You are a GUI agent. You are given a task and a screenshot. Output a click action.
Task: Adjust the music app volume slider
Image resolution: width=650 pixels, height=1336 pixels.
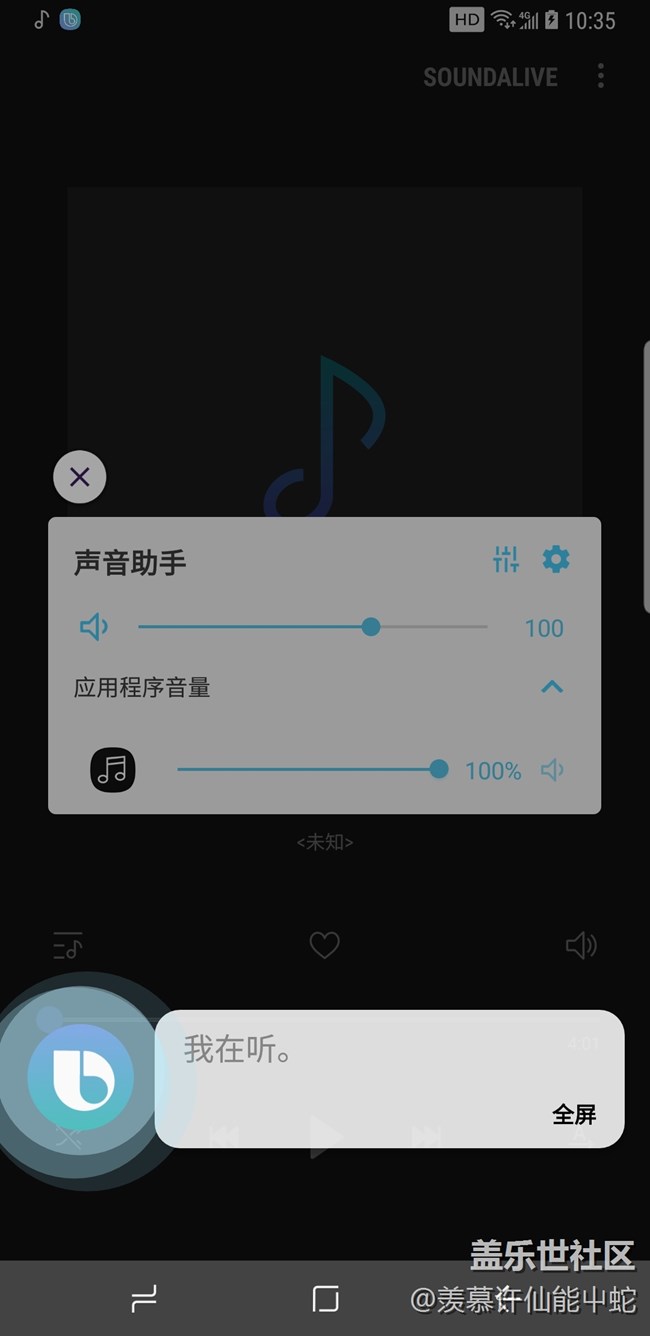tap(438, 769)
